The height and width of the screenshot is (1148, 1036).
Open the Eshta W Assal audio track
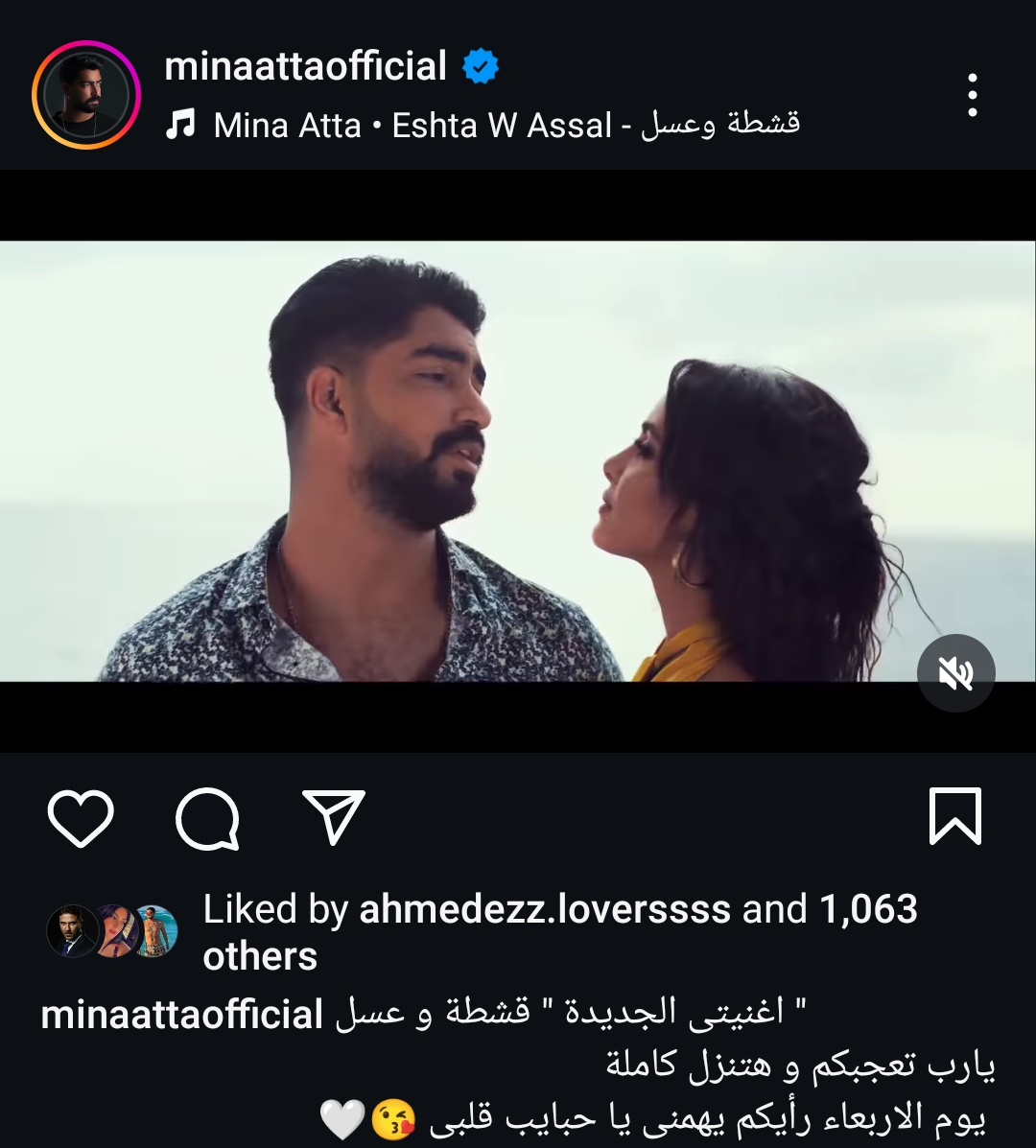(x=506, y=125)
